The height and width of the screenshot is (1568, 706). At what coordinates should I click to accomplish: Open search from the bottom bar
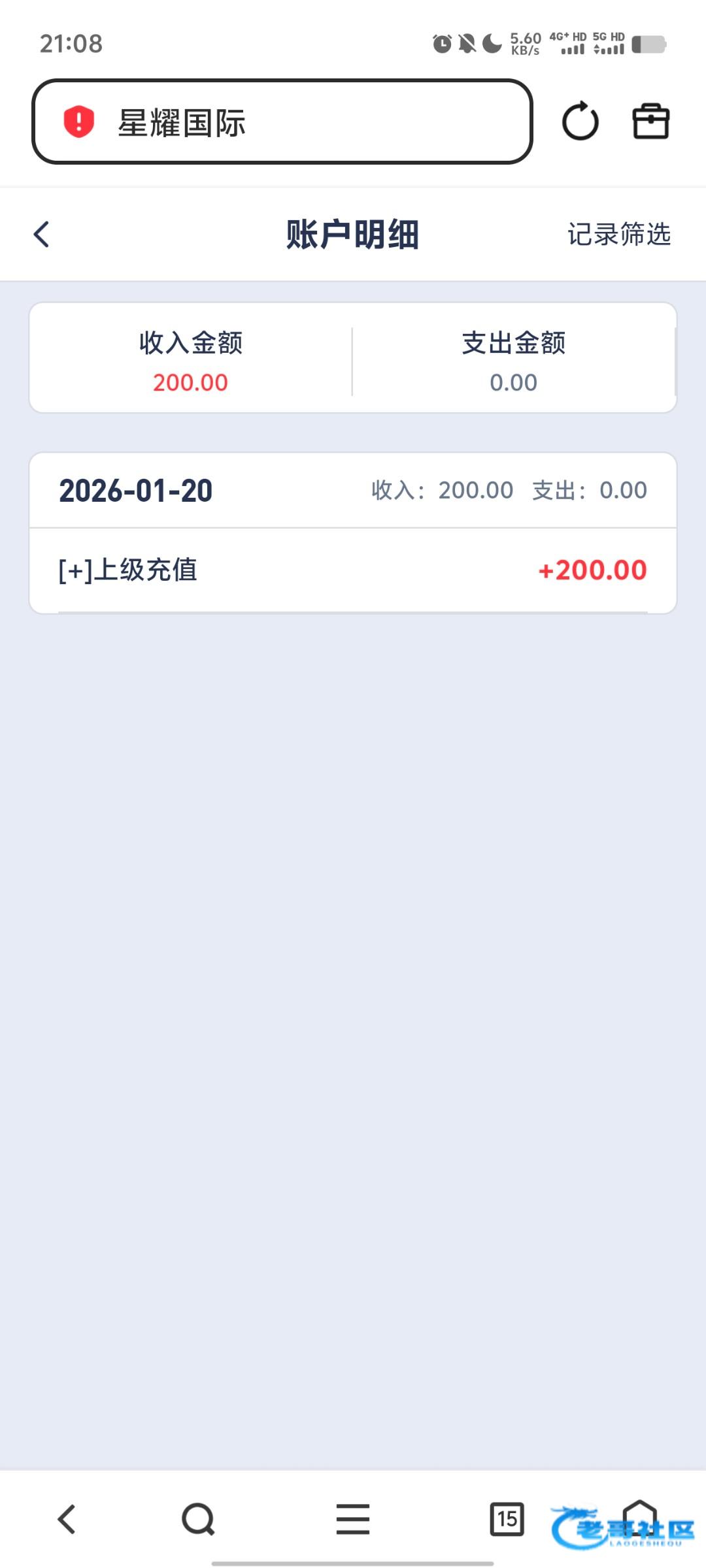coord(198,1519)
